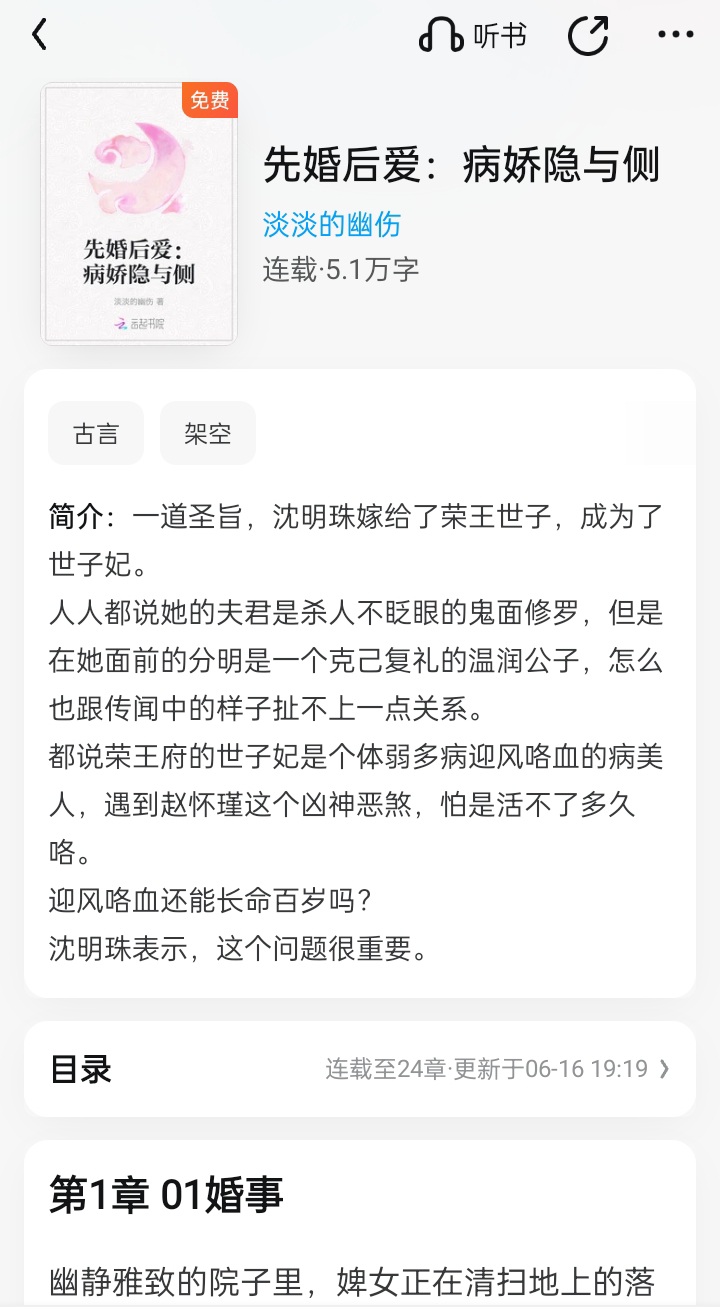Open the three-dot overflow menu

tap(676, 36)
